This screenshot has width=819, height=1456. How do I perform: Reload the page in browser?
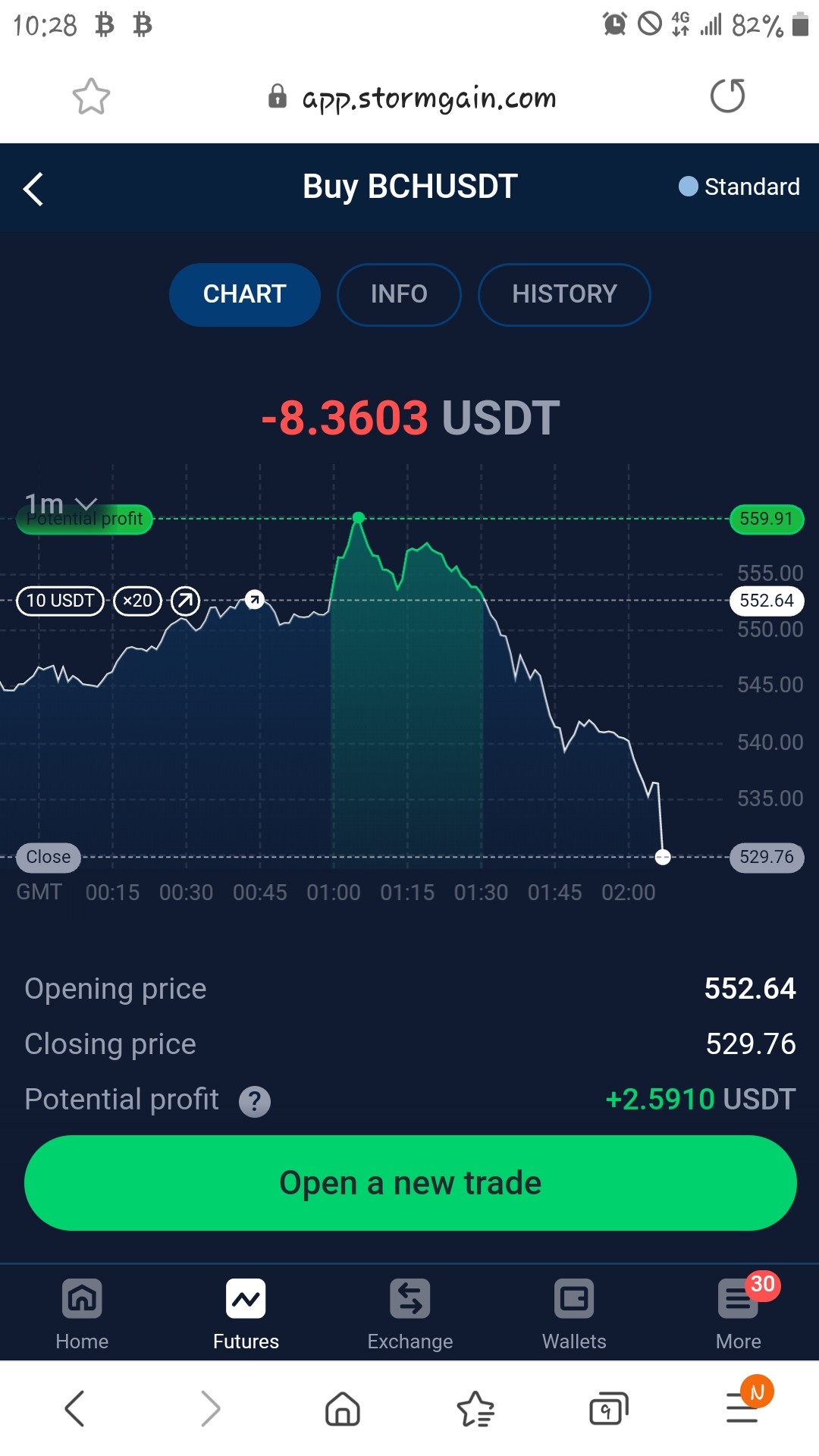click(x=727, y=96)
